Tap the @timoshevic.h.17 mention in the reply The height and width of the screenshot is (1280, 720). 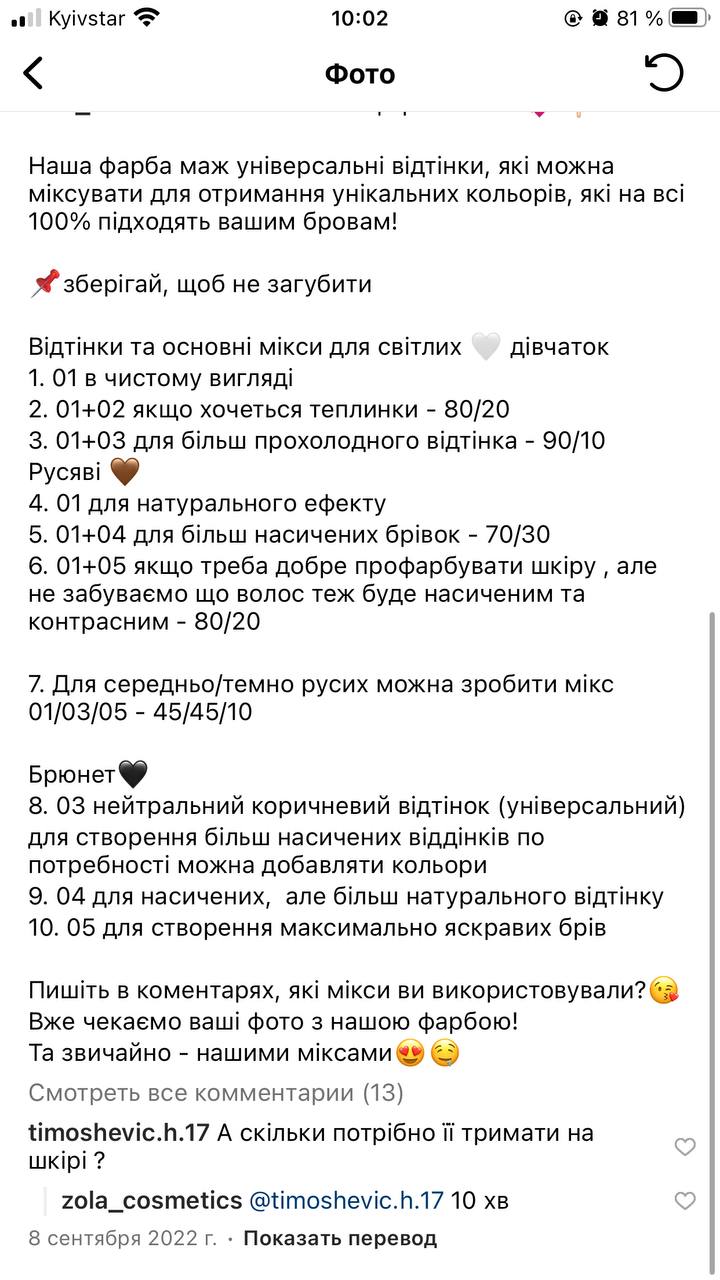[x=346, y=1200]
